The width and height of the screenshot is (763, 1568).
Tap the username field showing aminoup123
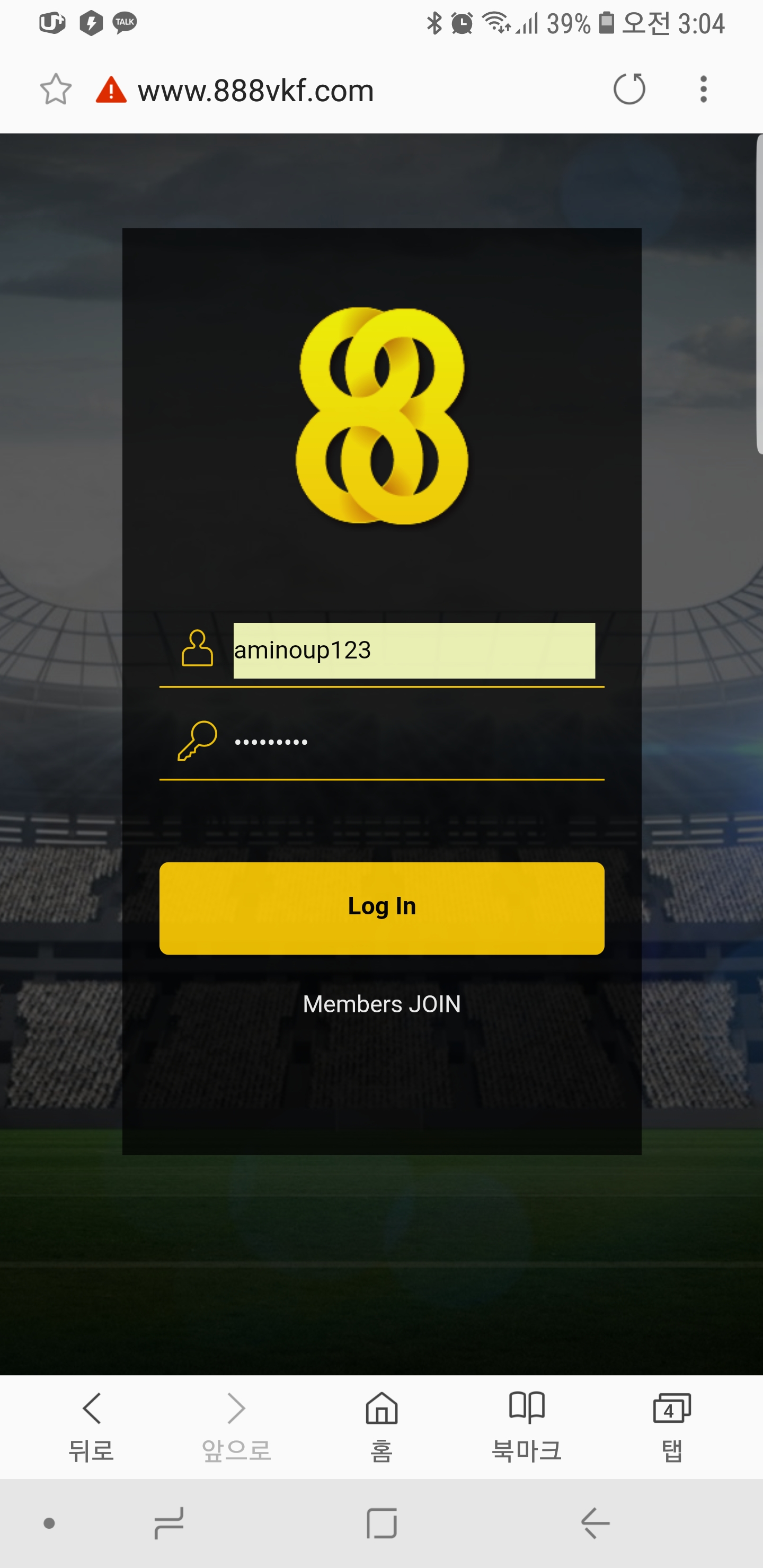pyautogui.click(x=414, y=650)
